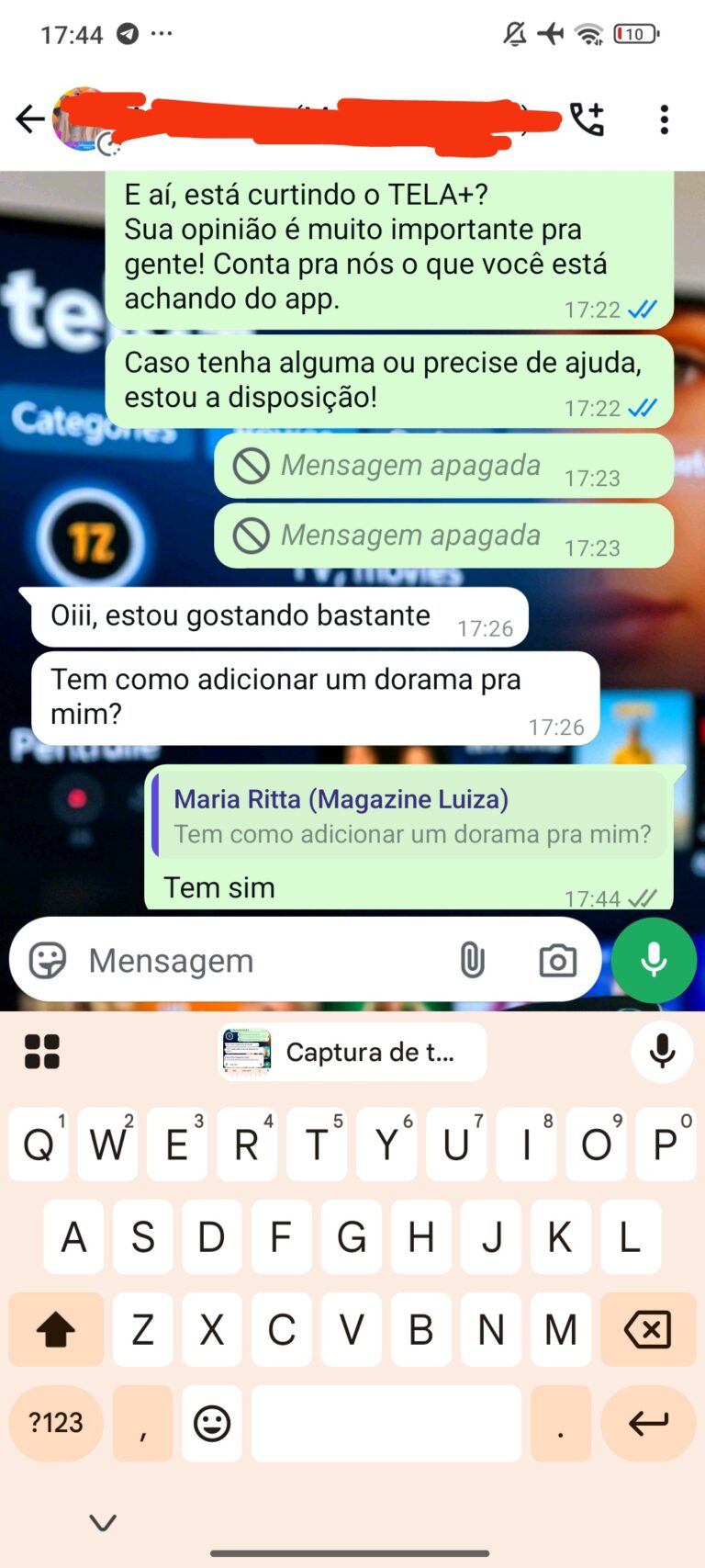Hide the keyboard with down chevron
Image resolution: width=705 pixels, height=1568 pixels.
[103, 1522]
